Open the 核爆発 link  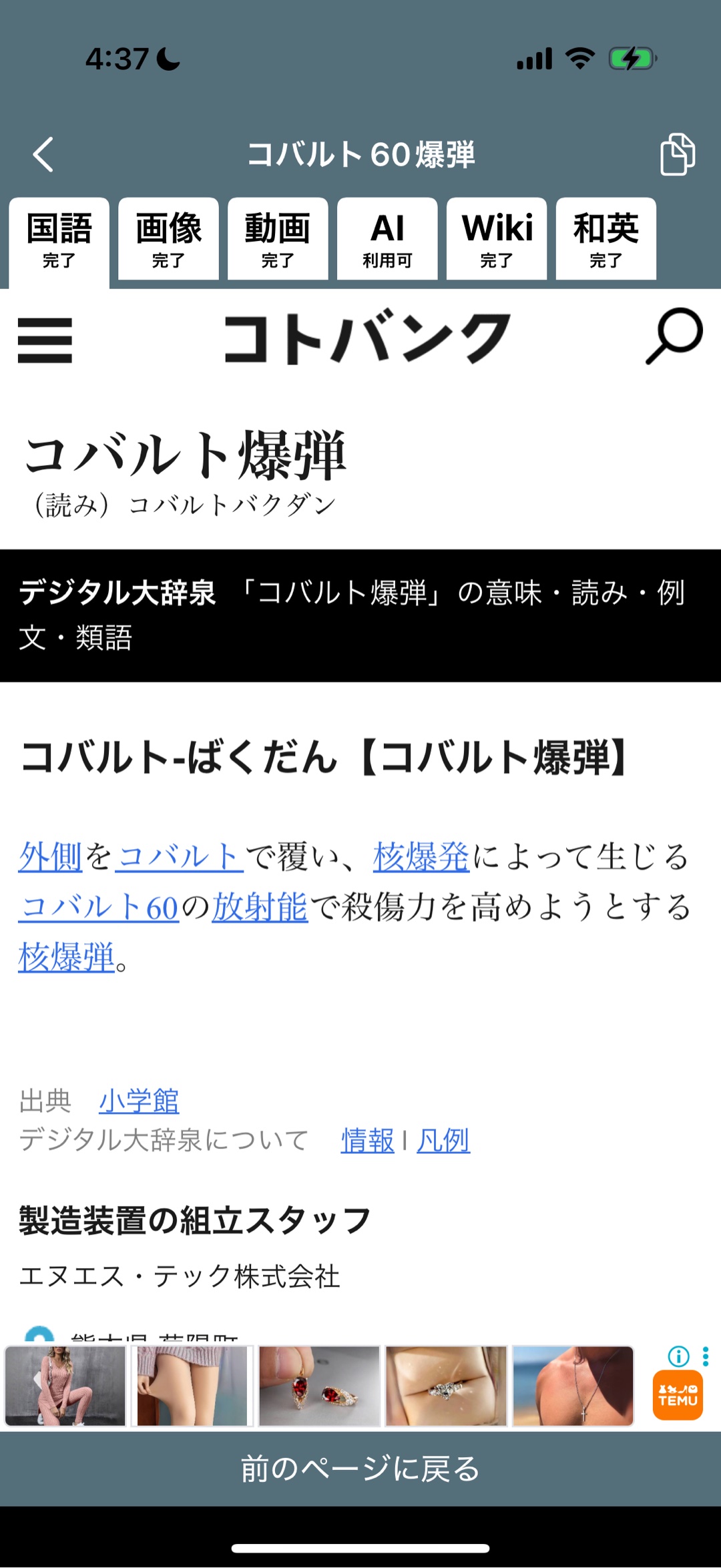point(421,856)
